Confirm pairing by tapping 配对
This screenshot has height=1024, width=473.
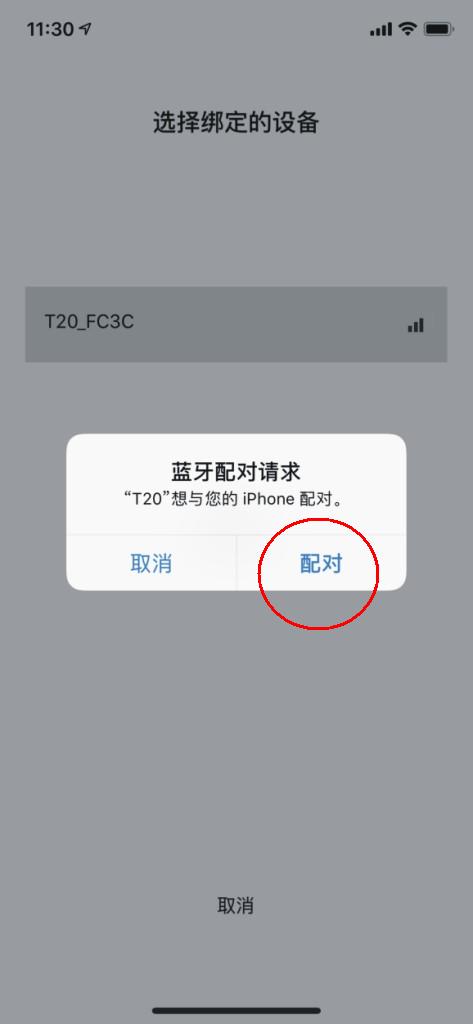[321, 563]
